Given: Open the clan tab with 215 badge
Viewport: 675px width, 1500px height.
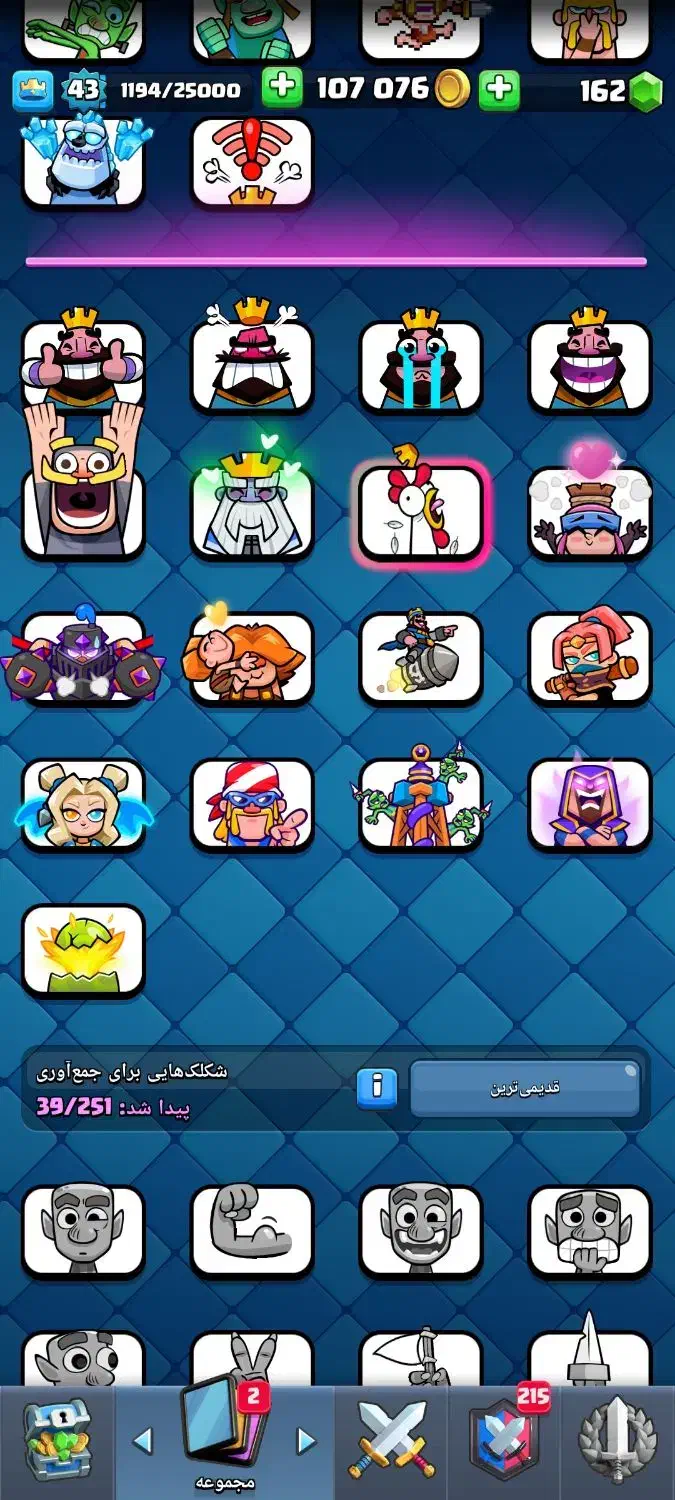Looking at the screenshot, I should click(505, 1440).
